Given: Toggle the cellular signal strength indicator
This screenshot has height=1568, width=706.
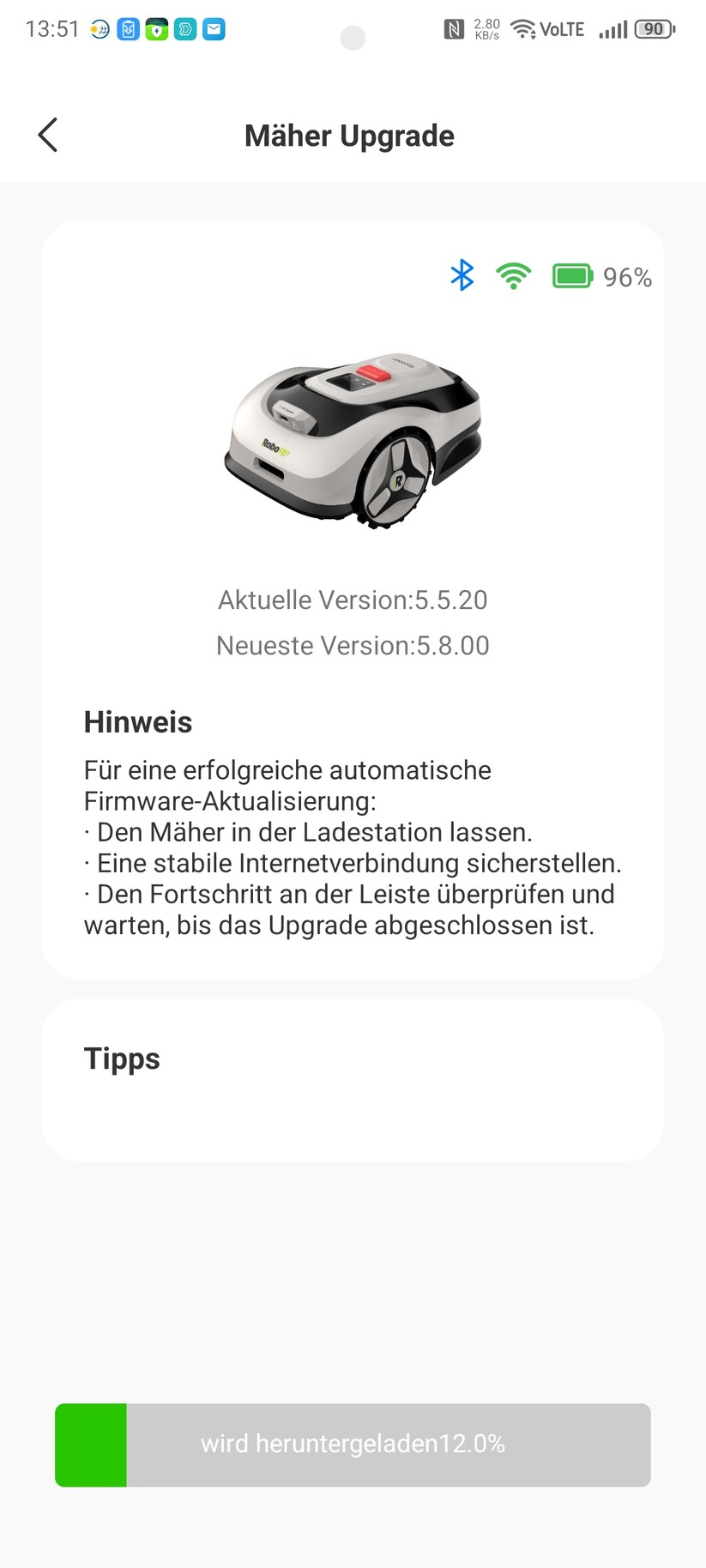Looking at the screenshot, I should tap(614, 28).
